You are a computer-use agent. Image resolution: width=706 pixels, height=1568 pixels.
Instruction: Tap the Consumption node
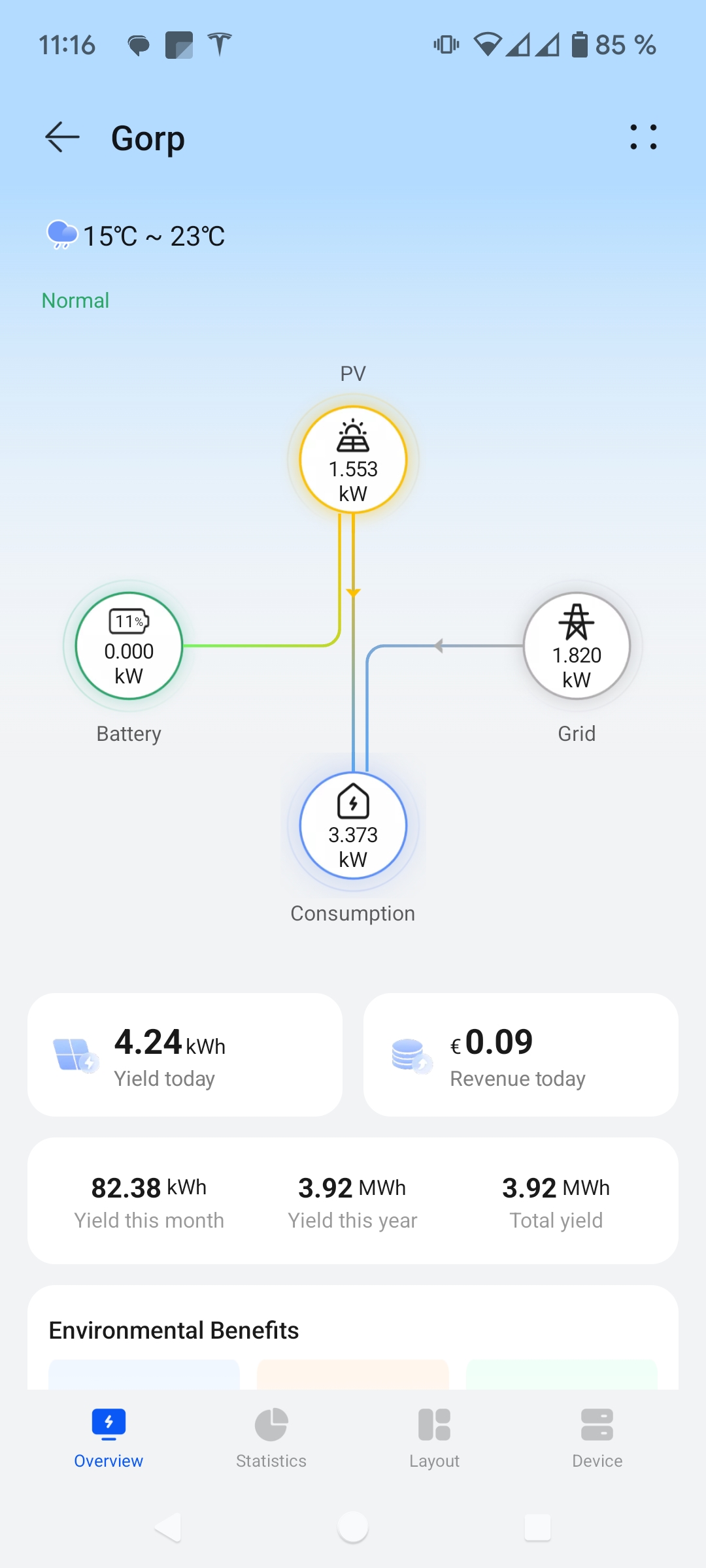(353, 826)
